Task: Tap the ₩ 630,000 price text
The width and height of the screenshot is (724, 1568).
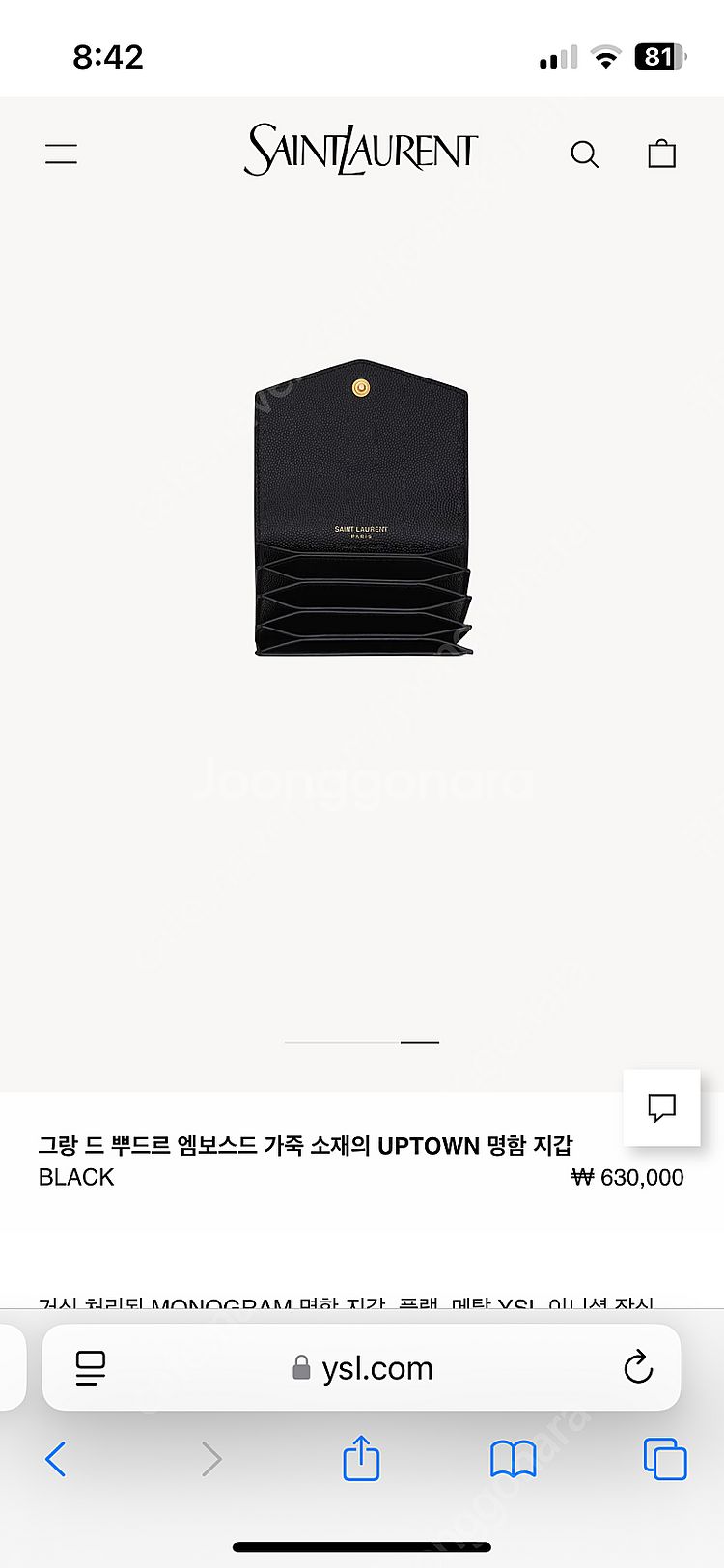Action: (x=628, y=1177)
